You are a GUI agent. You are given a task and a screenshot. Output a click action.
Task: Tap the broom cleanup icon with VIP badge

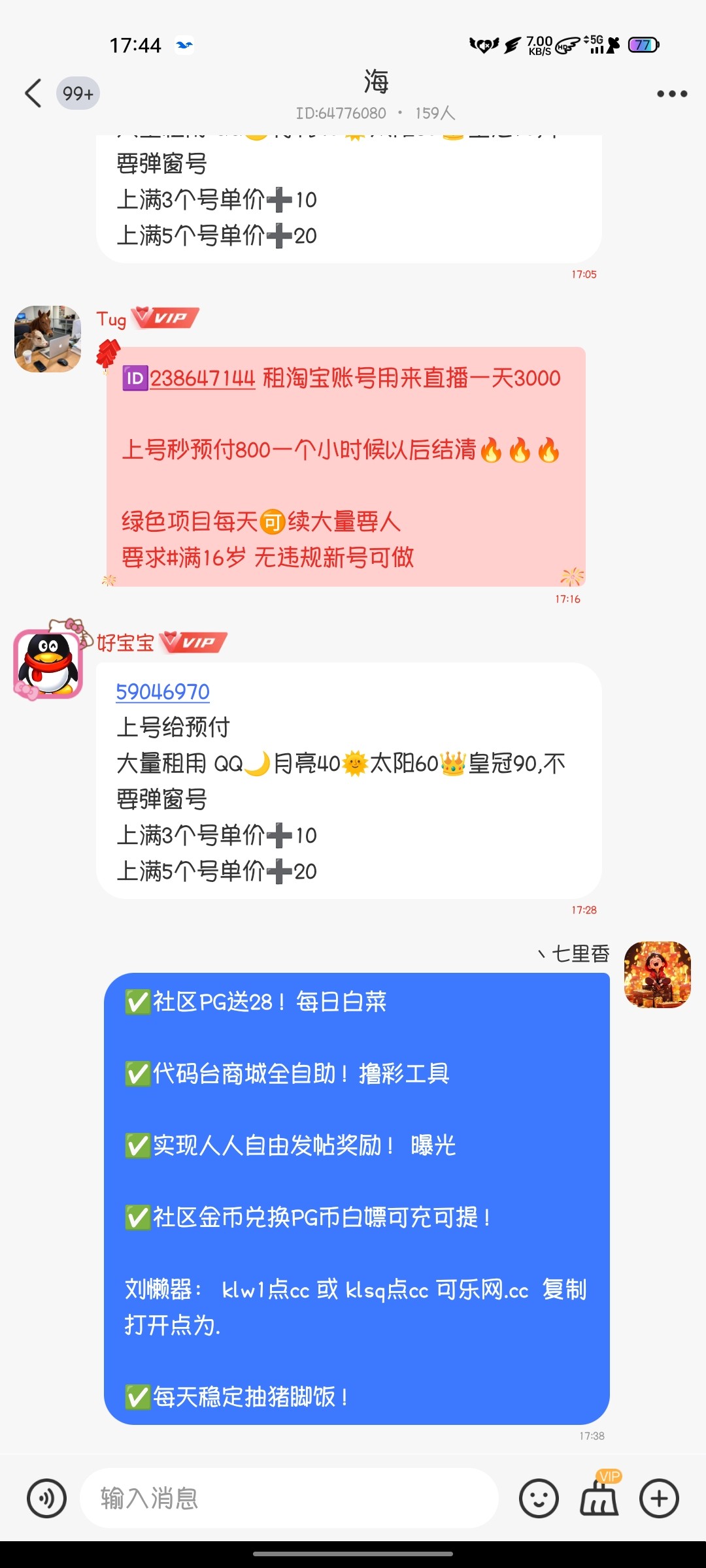[599, 1500]
